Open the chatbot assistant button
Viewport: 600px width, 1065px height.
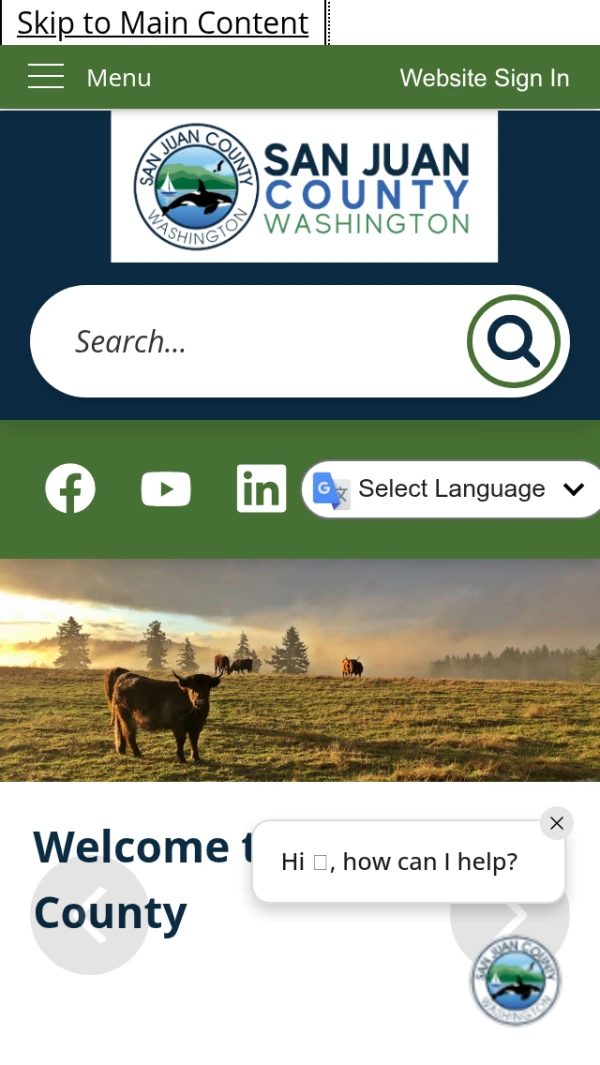coord(515,980)
